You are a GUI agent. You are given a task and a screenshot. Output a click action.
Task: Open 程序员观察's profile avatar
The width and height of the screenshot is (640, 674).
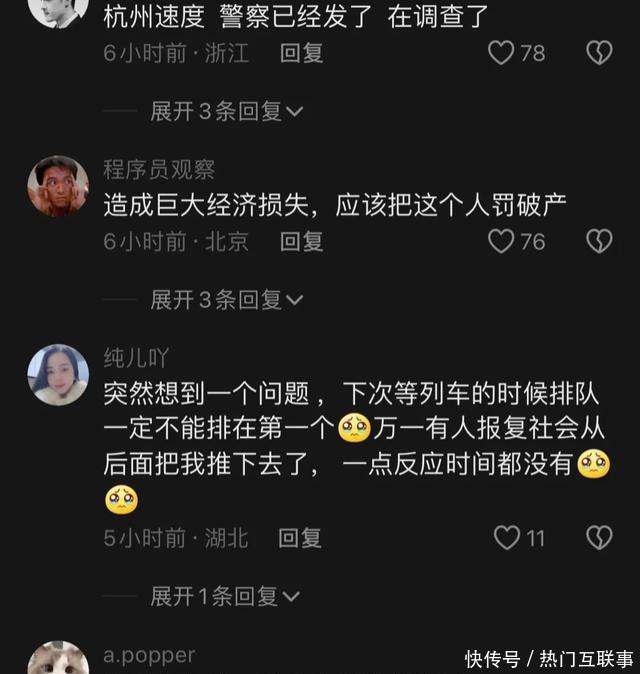pyautogui.click(x=58, y=186)
